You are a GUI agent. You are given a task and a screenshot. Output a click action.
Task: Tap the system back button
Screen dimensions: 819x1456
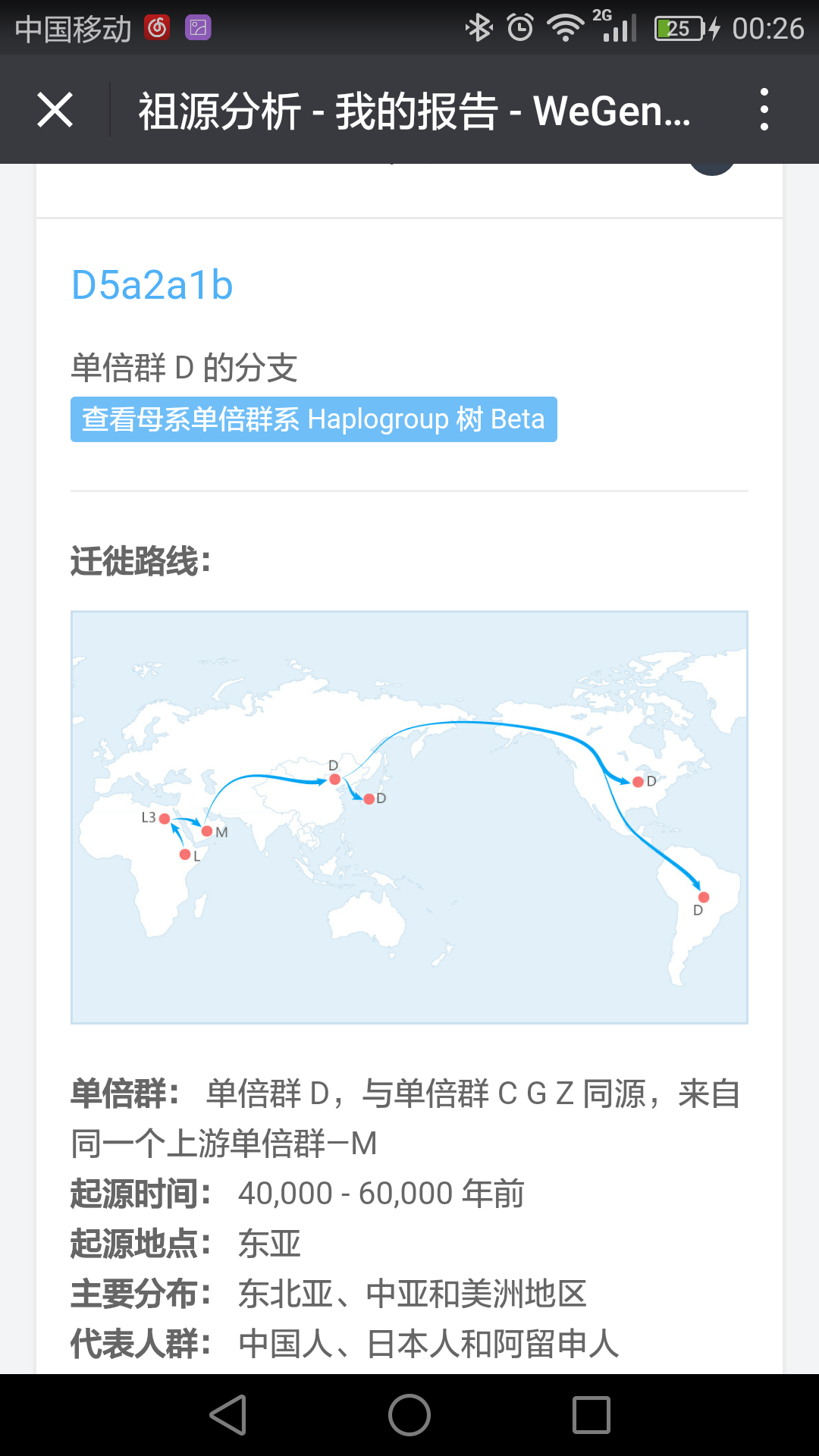228,1415
